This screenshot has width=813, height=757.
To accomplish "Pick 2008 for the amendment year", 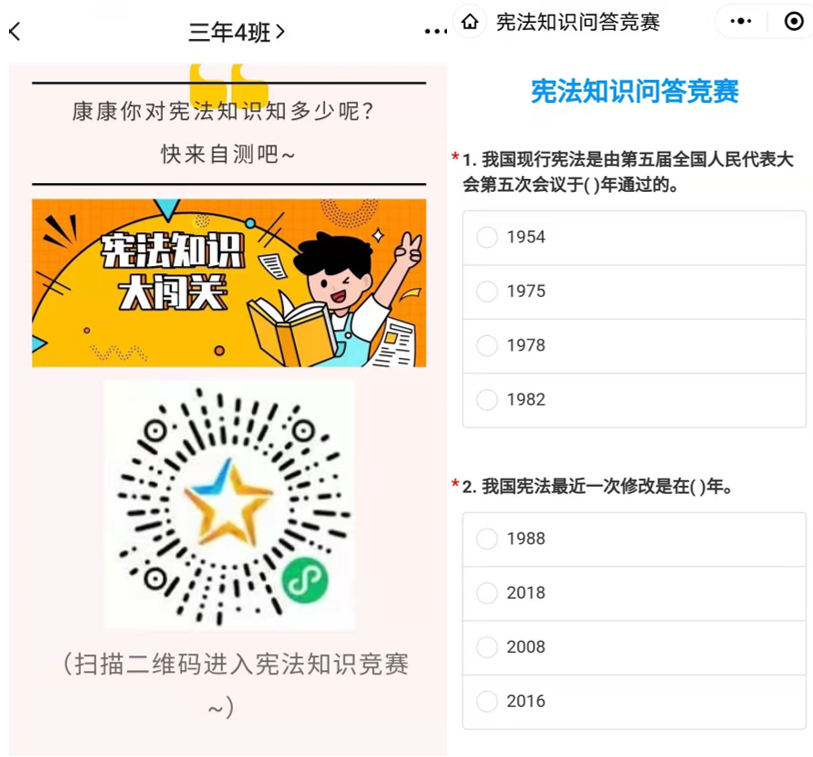I will [488, 647].
